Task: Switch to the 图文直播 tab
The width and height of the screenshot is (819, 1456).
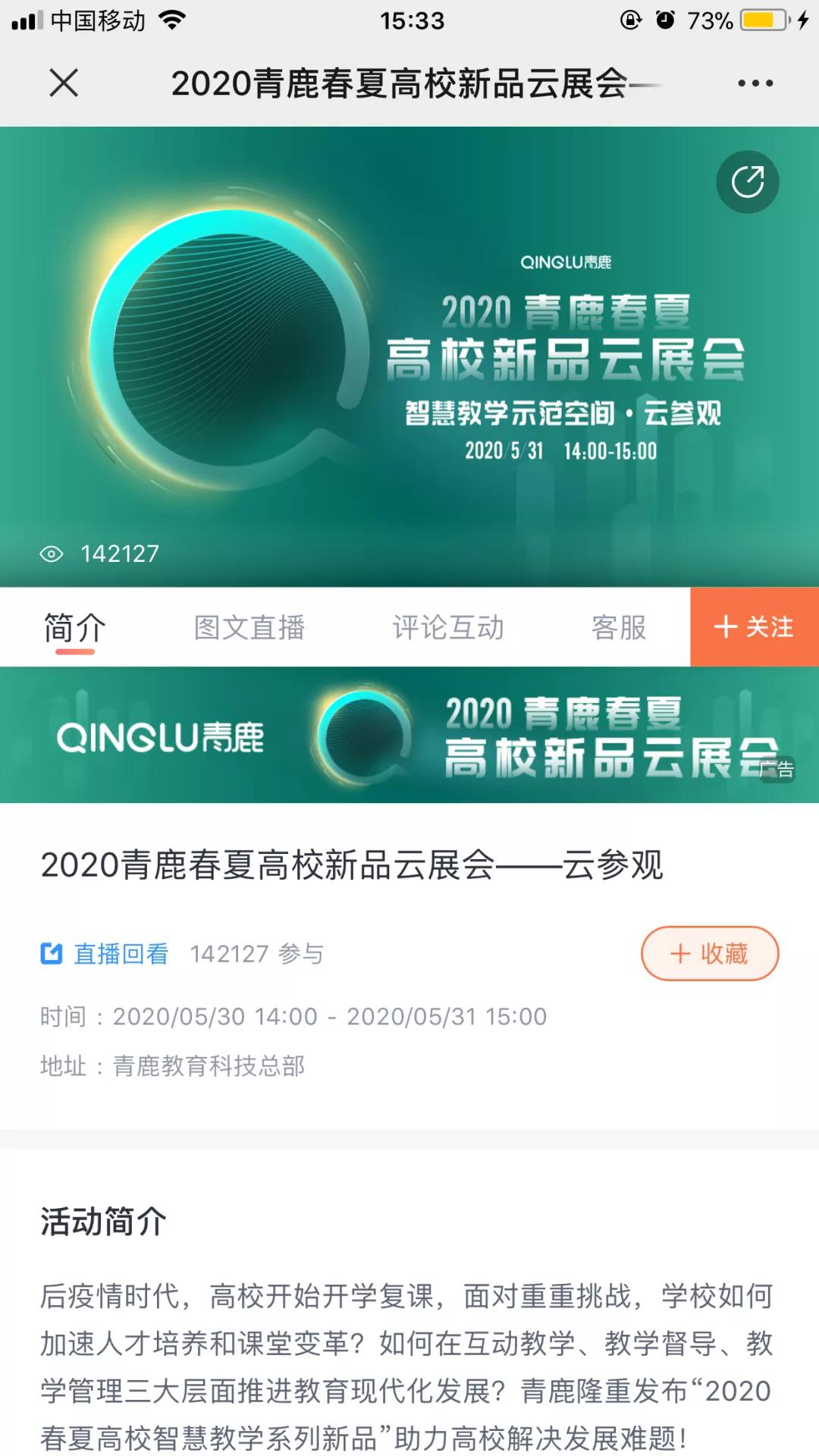Action: pos(249,628)
